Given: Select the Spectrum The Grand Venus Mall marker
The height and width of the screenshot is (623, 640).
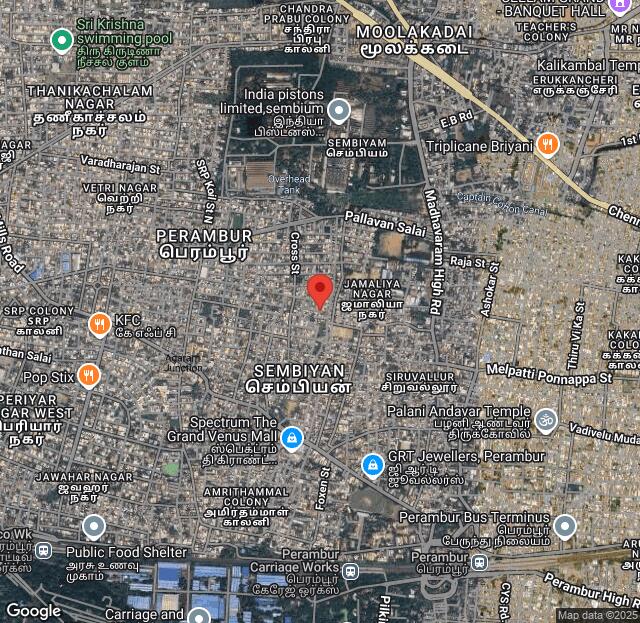Looking at the screenshot, I should (x=291, y=438).
